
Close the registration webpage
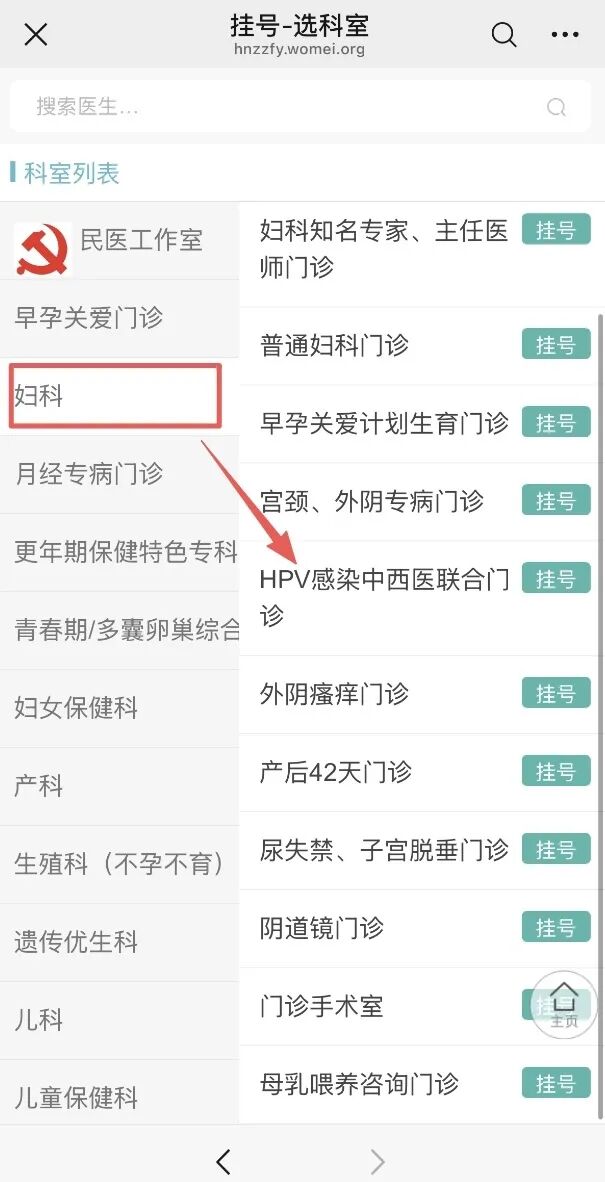point(36,35)
